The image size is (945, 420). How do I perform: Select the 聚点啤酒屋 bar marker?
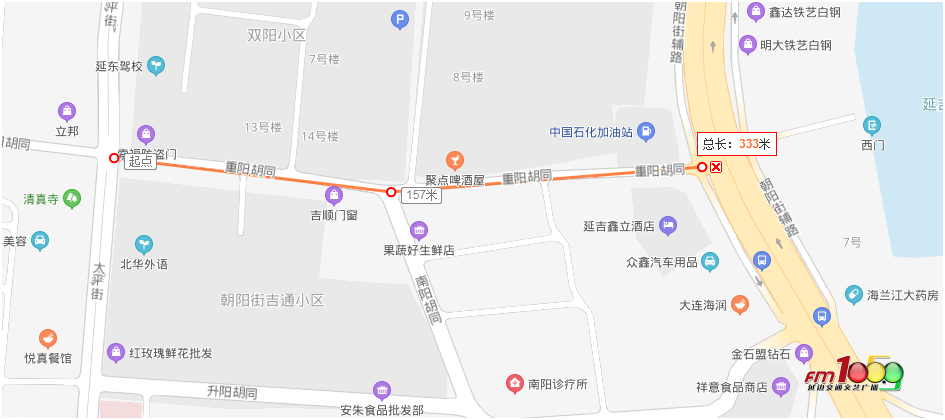[x=455, y=160]
